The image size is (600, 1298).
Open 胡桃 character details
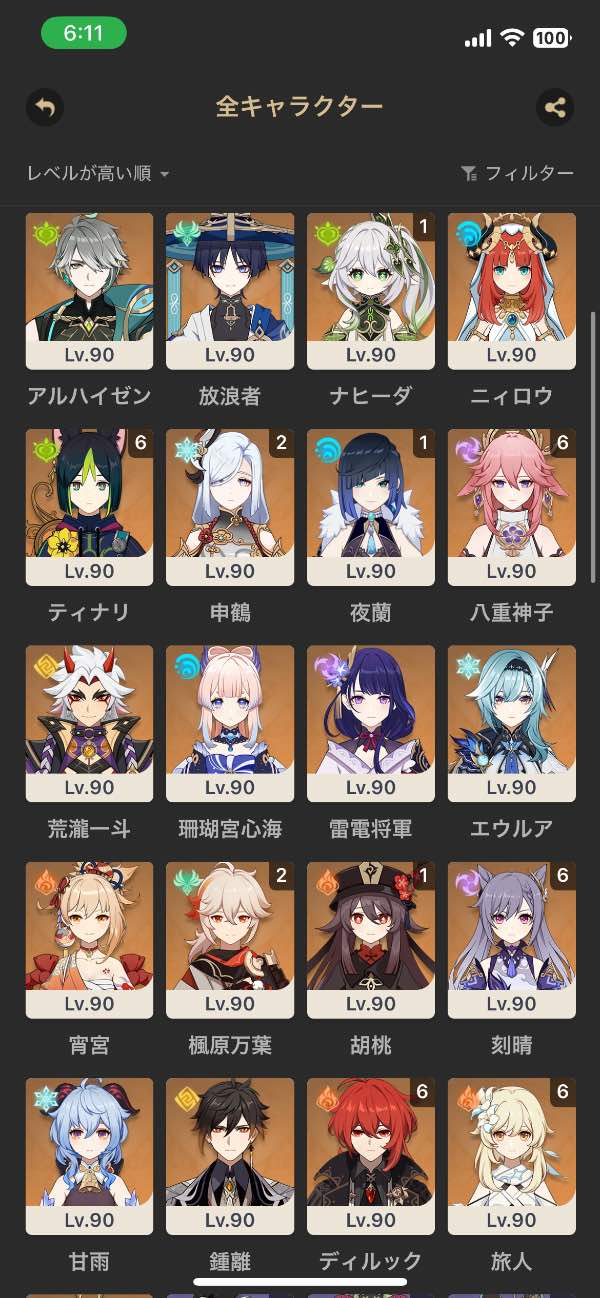click(371, 940)
